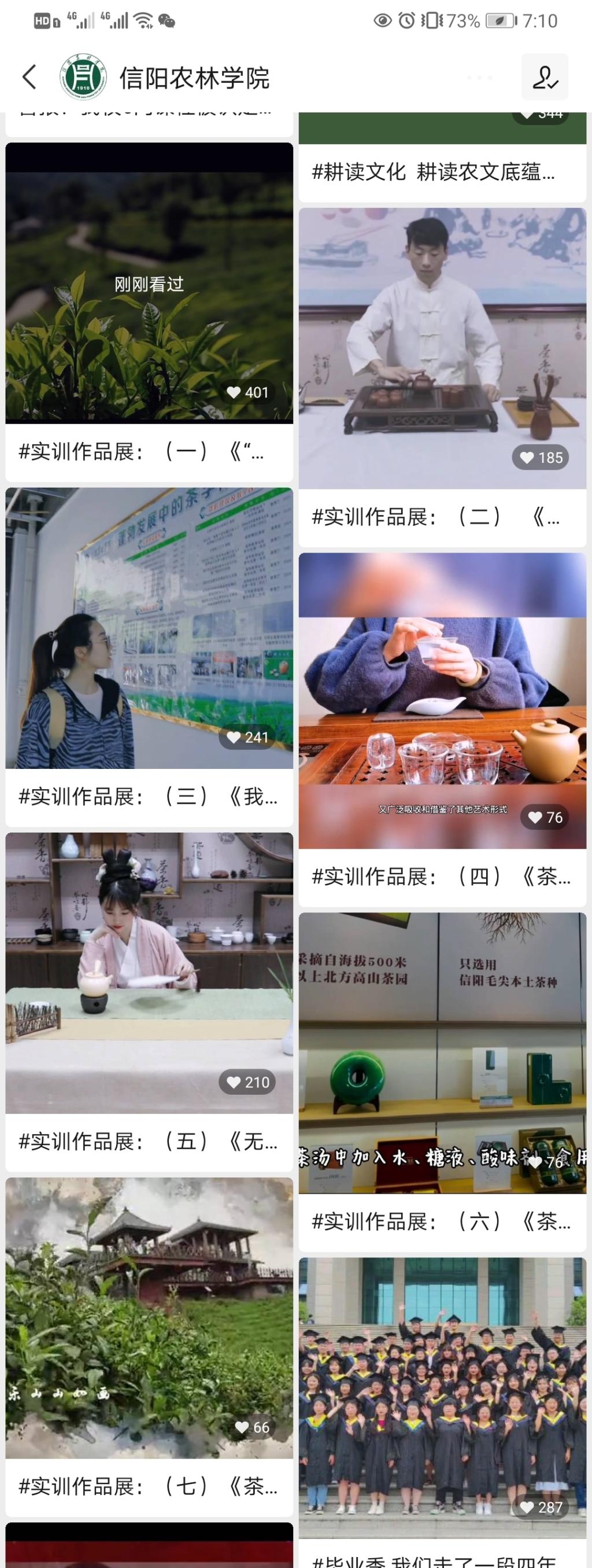This screenshot has height=1568, width=592.
Task: Go back using the top-left arrow
Action: coord(29,78)
